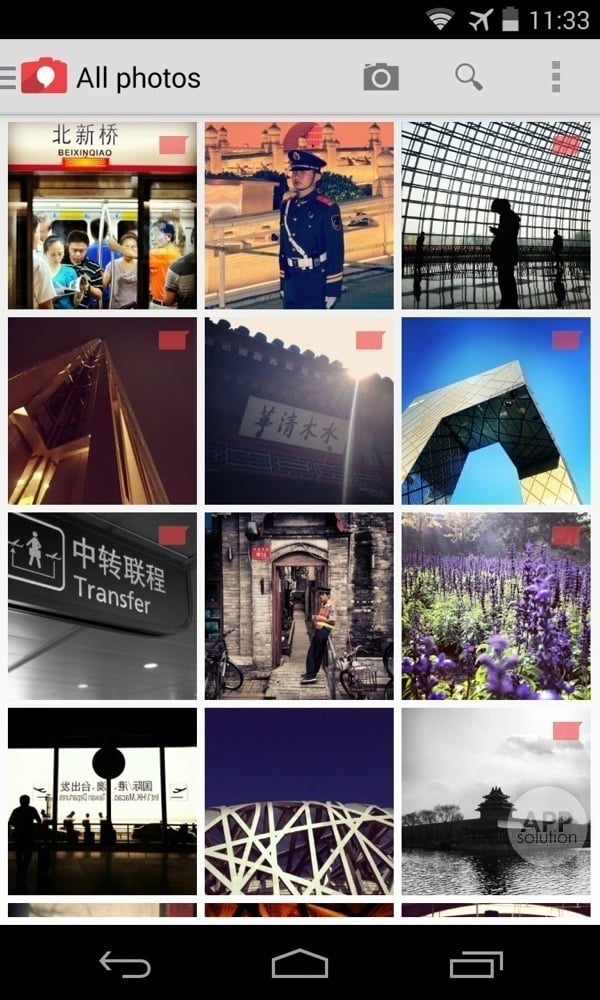This screenshot has width=600, height=1000.
Task: Open the navigation drawer menu
Action: 9,77
